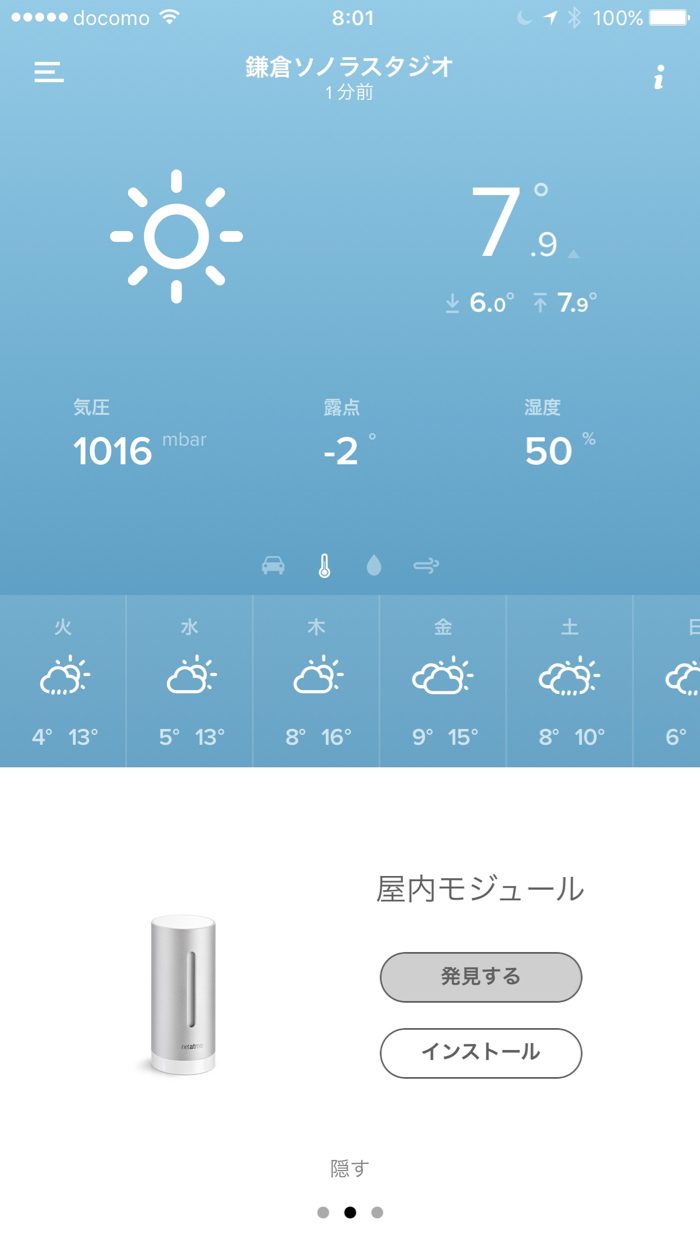
Task: Open the 木 forecast for Thursday
Action: [x=317, y=680]
